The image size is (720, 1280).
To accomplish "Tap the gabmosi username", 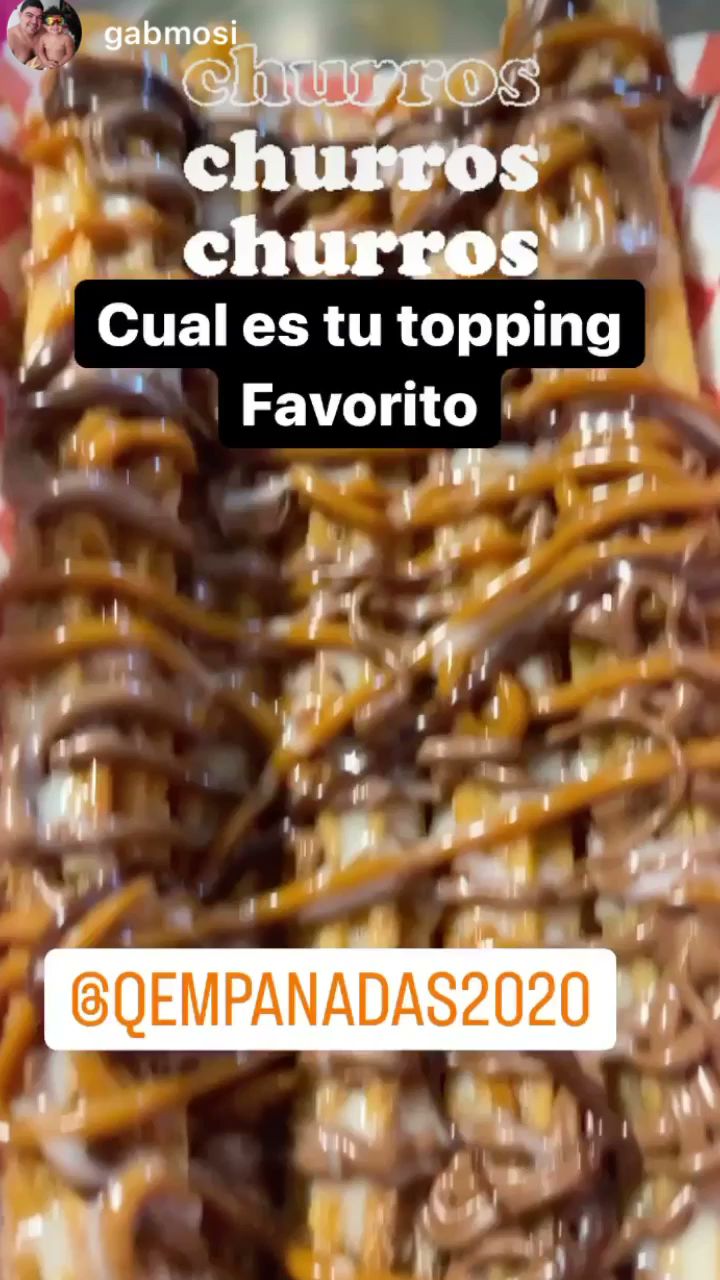I will (x=170, y=34).
